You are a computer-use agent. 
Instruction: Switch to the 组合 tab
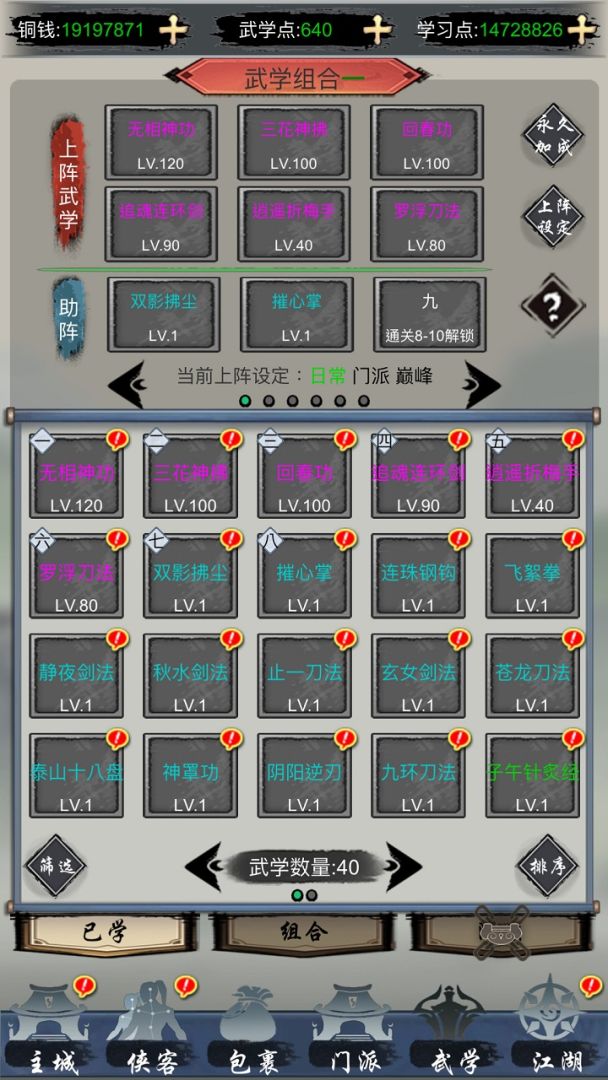pos(303,932)
